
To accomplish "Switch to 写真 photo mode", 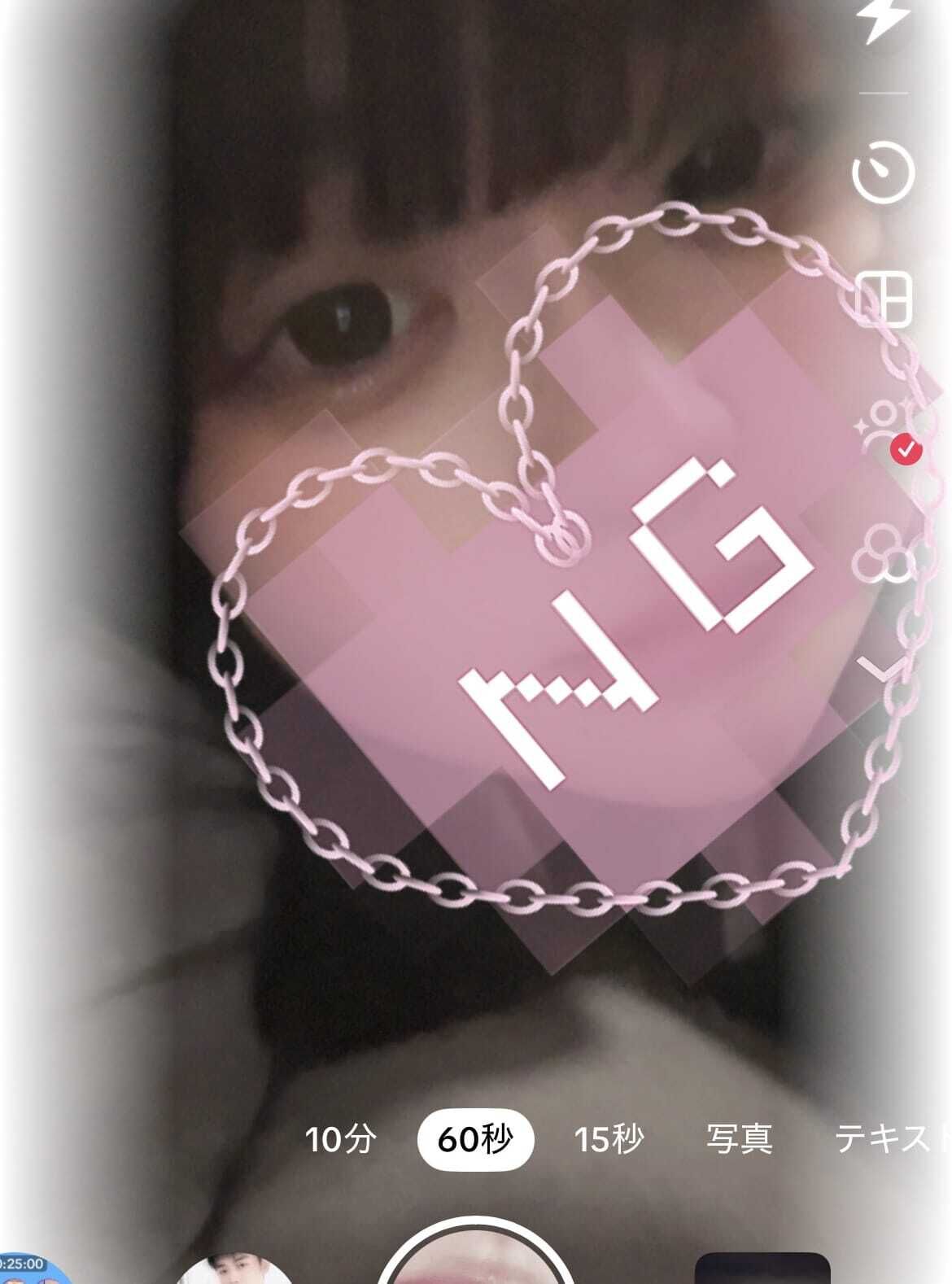I will pos(738,1139).
